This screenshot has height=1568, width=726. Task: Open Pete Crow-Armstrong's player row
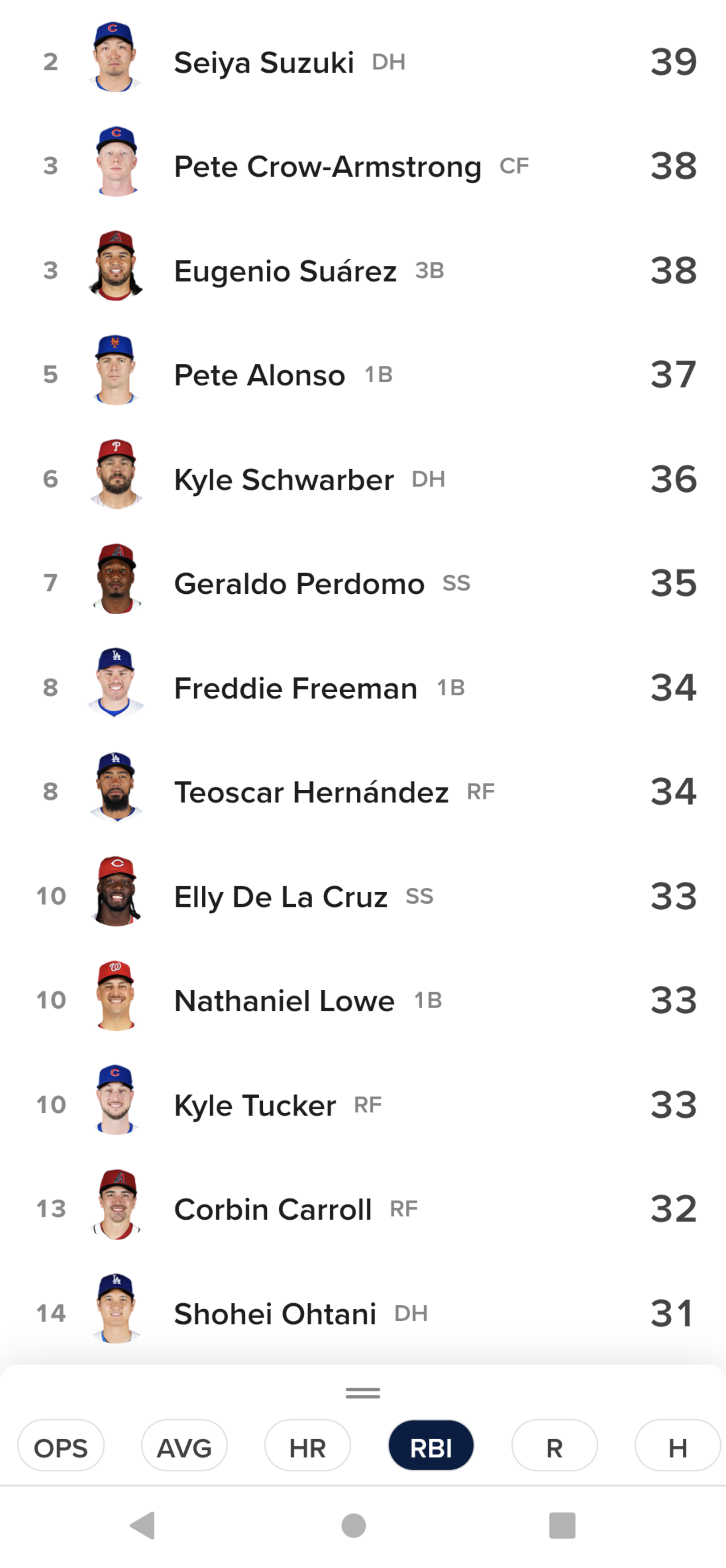363,166
